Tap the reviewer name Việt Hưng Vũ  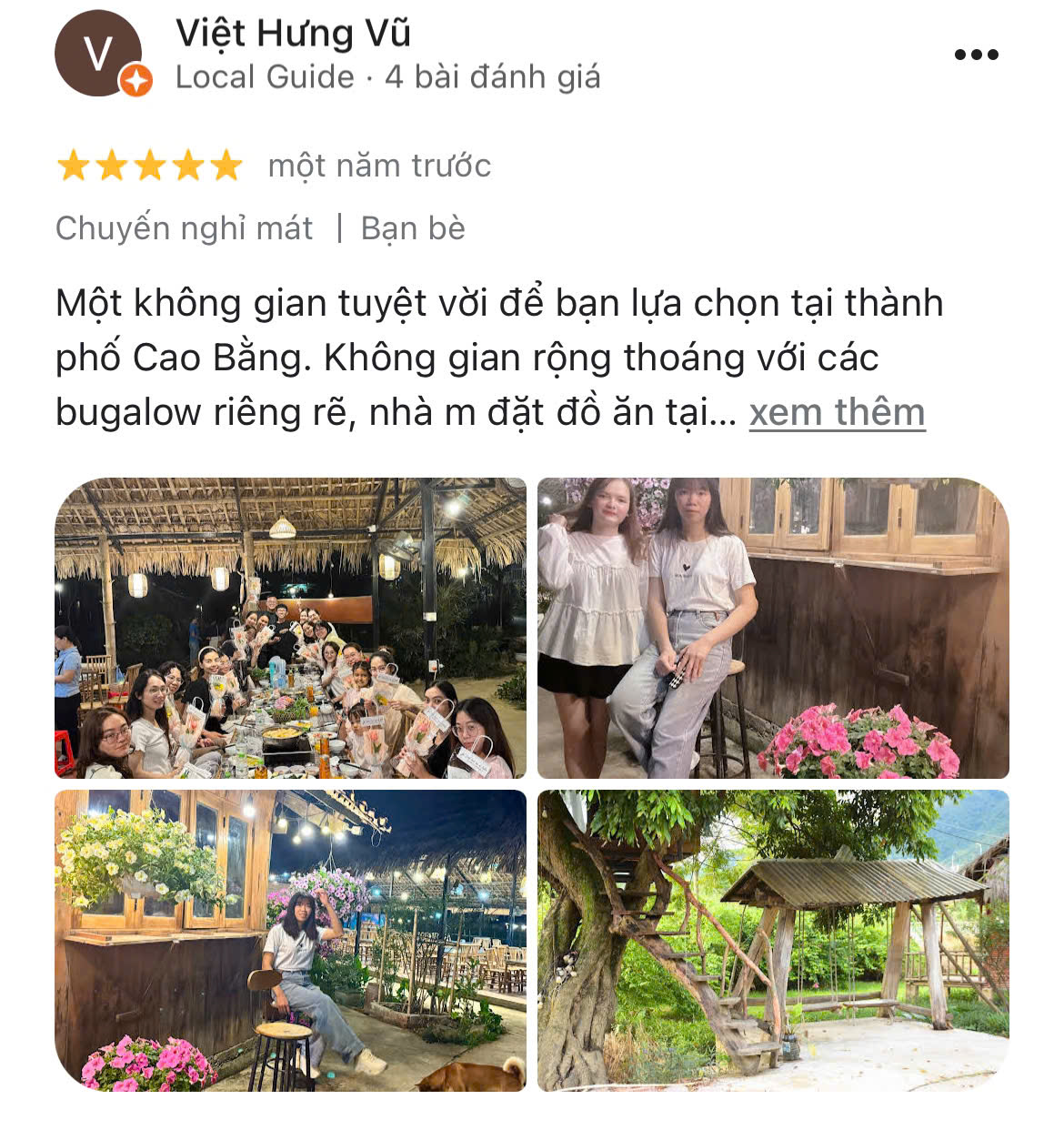coord(293,34)
